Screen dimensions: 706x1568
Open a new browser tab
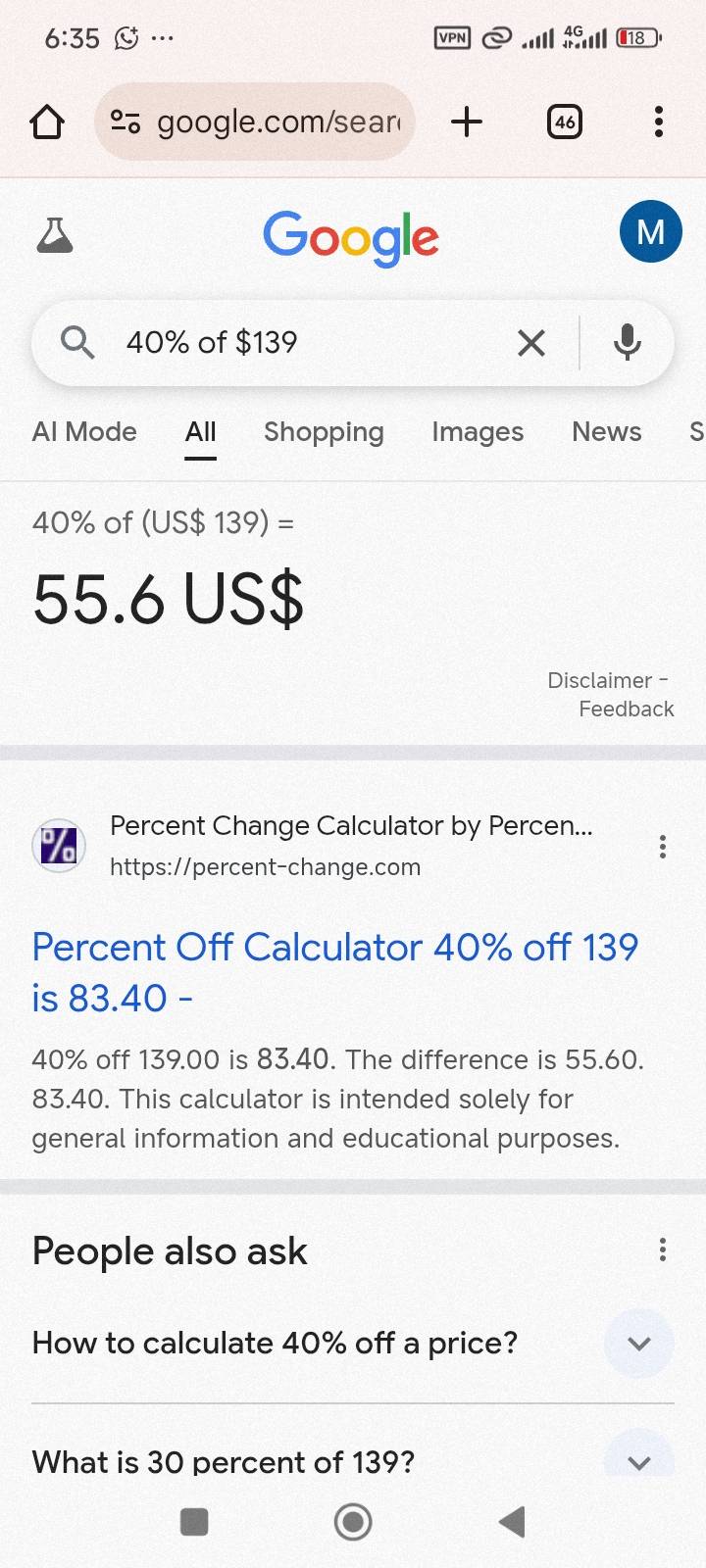[x=467, y=122]
